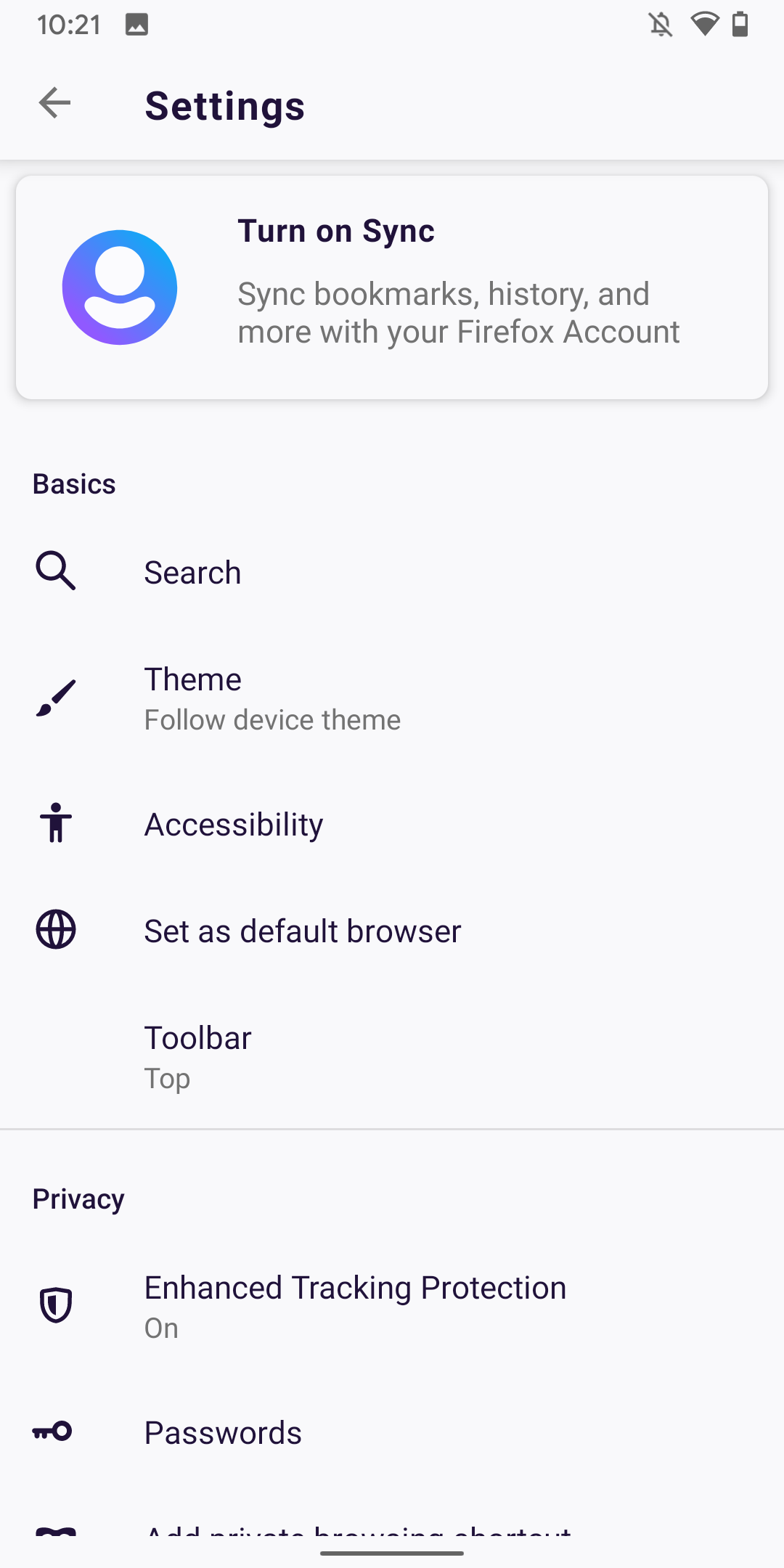Select Set as default browser
The height and width of the screenshot is (1568, 784).
point(302,931)
